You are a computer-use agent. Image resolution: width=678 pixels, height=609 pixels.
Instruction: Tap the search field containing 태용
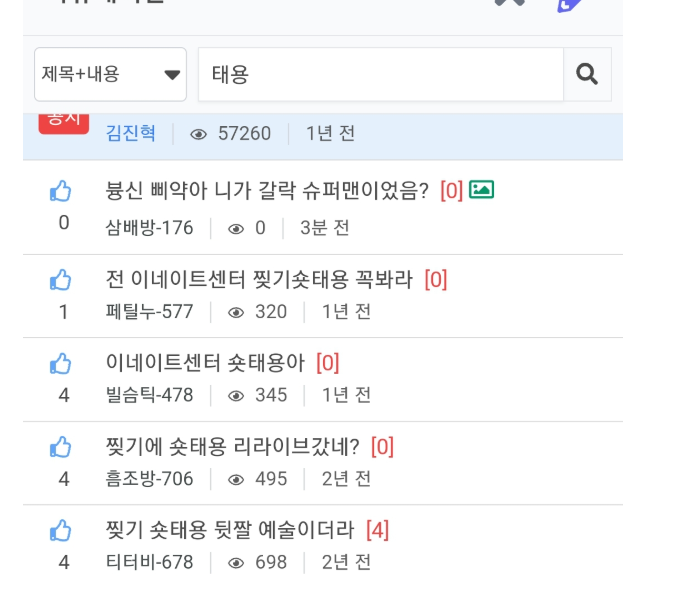pyautogui.click(x=380, y=74)
